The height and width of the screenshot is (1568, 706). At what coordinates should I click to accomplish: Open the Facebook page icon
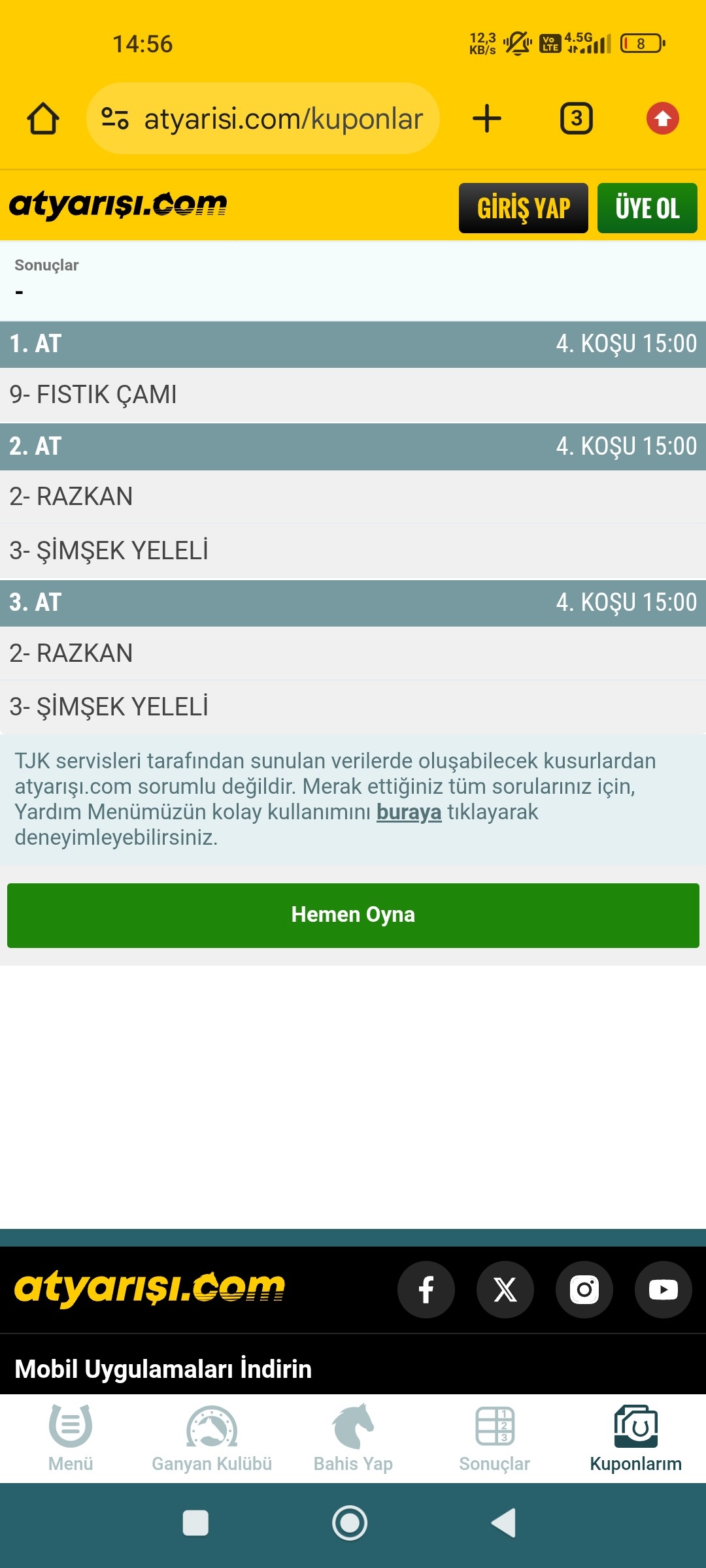point(426,1290)
